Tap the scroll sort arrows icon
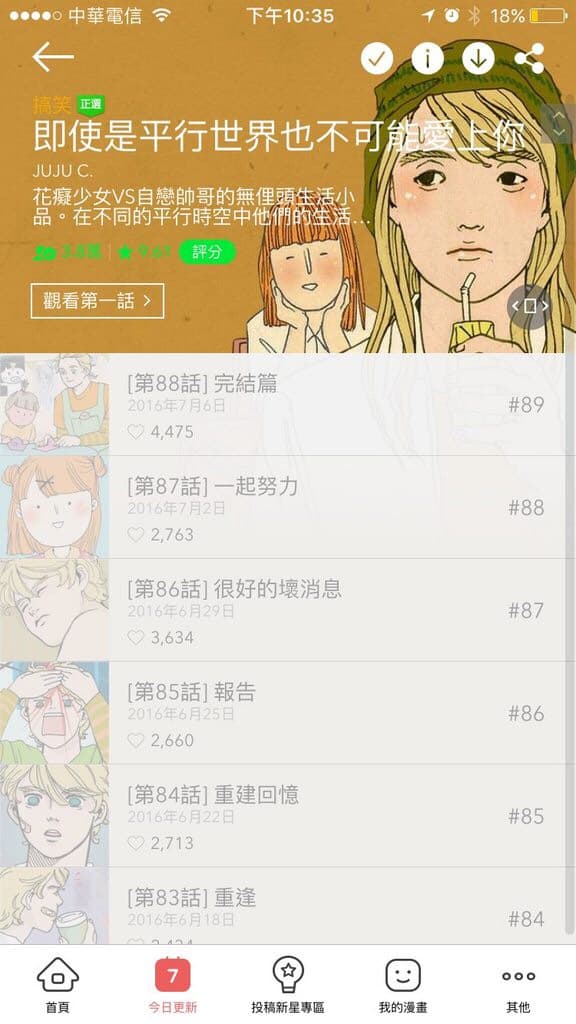Screen dimensions: 576x1024 click(x=558, y=123)
